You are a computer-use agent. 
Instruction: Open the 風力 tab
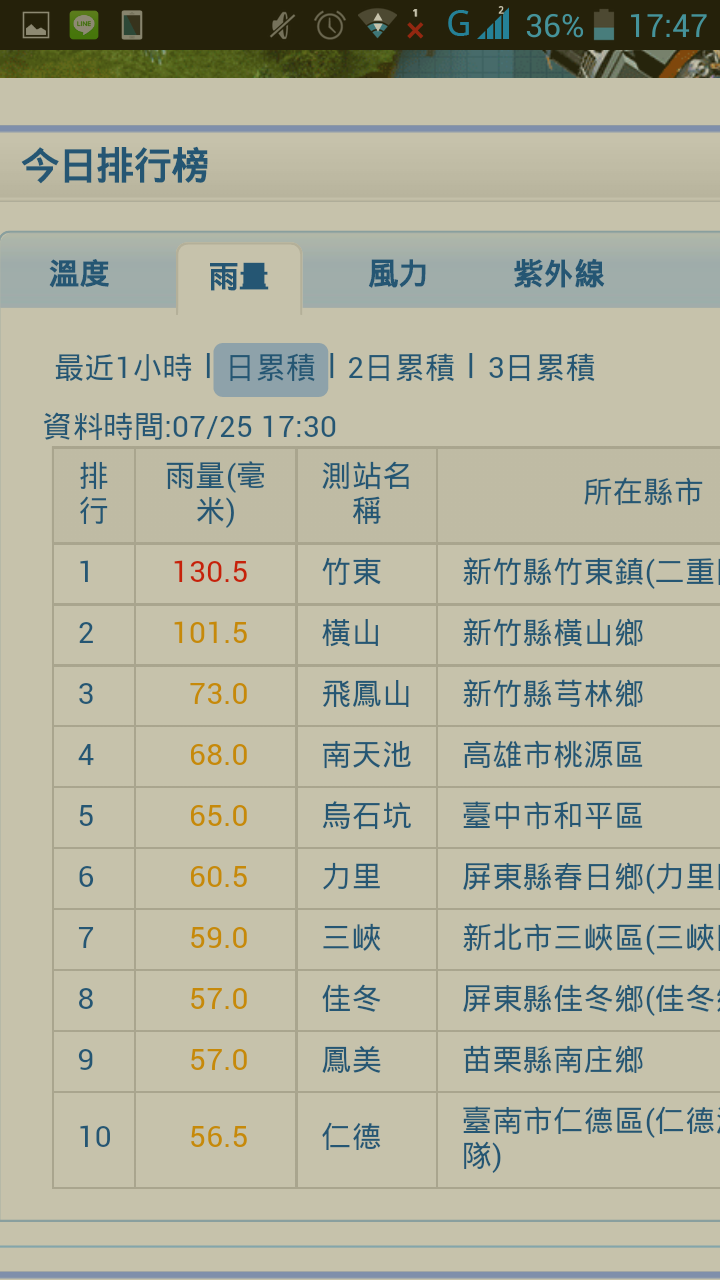398,274
